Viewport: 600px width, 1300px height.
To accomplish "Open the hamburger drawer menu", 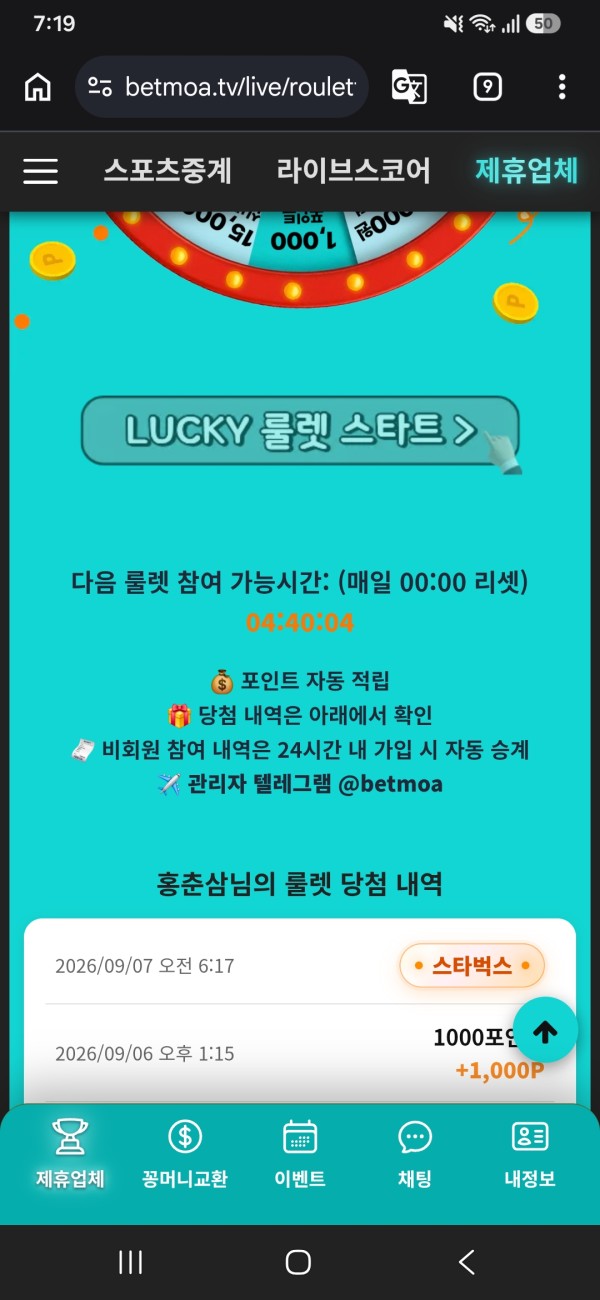I will pos(41,171).
